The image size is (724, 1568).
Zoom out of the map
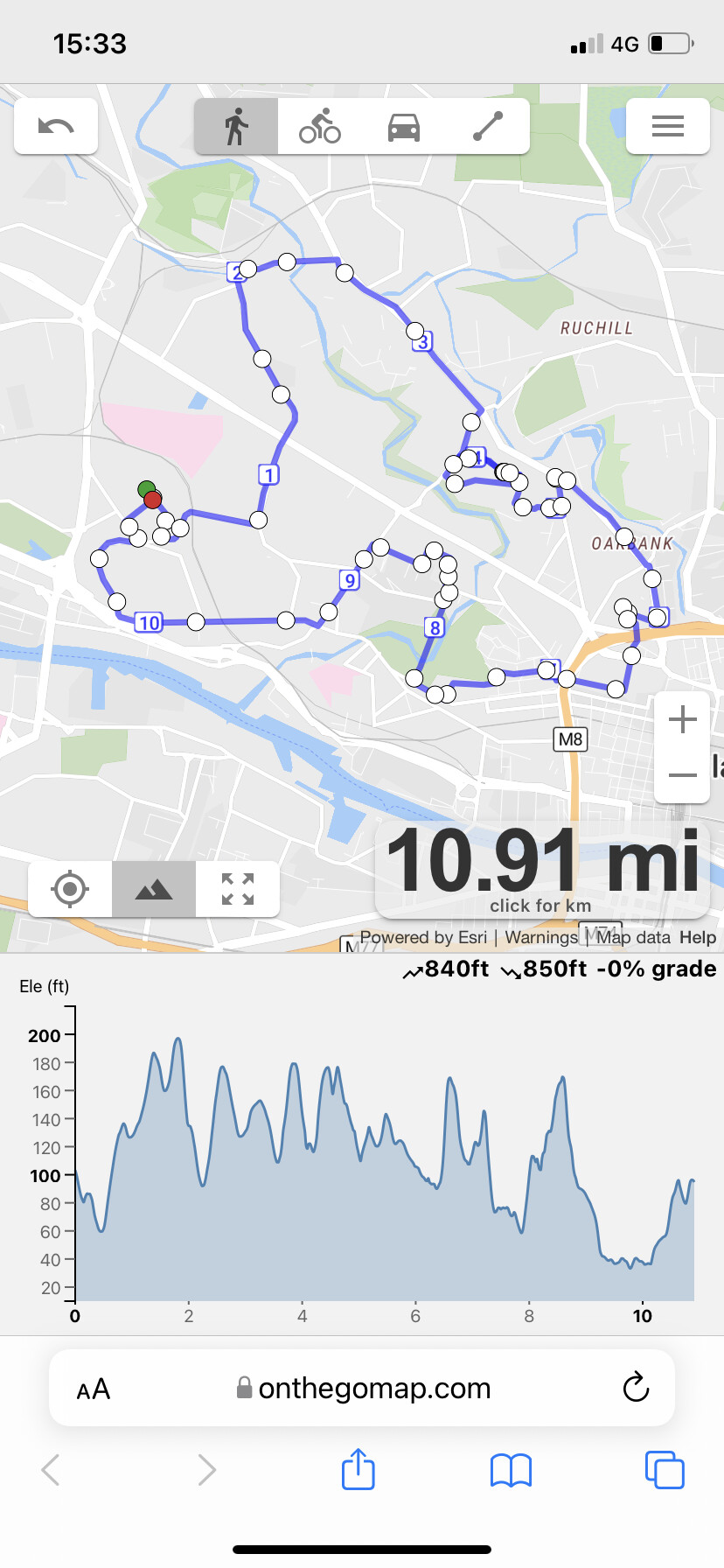coord(682,775)
